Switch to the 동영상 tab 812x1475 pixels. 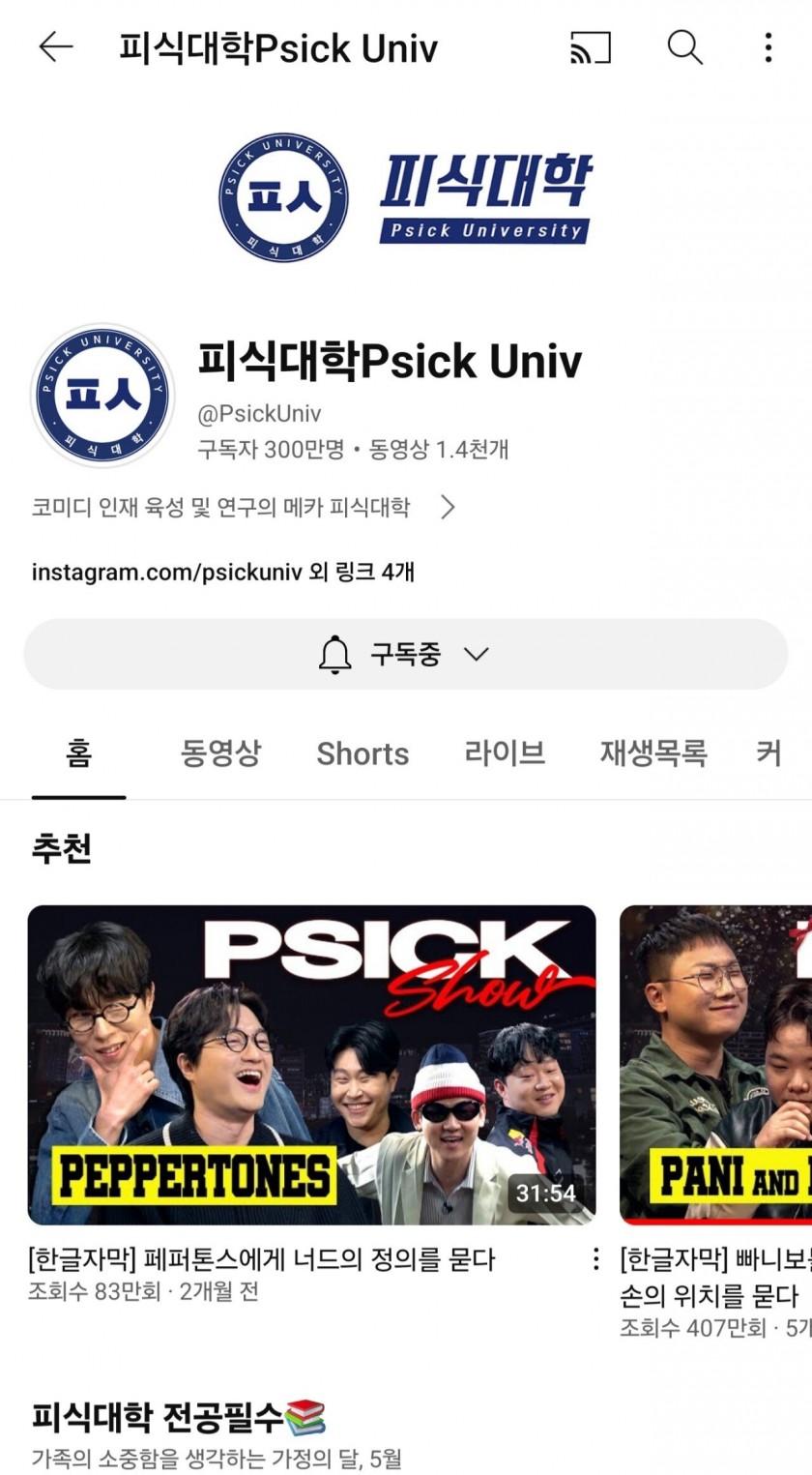(x=220, y=752)
